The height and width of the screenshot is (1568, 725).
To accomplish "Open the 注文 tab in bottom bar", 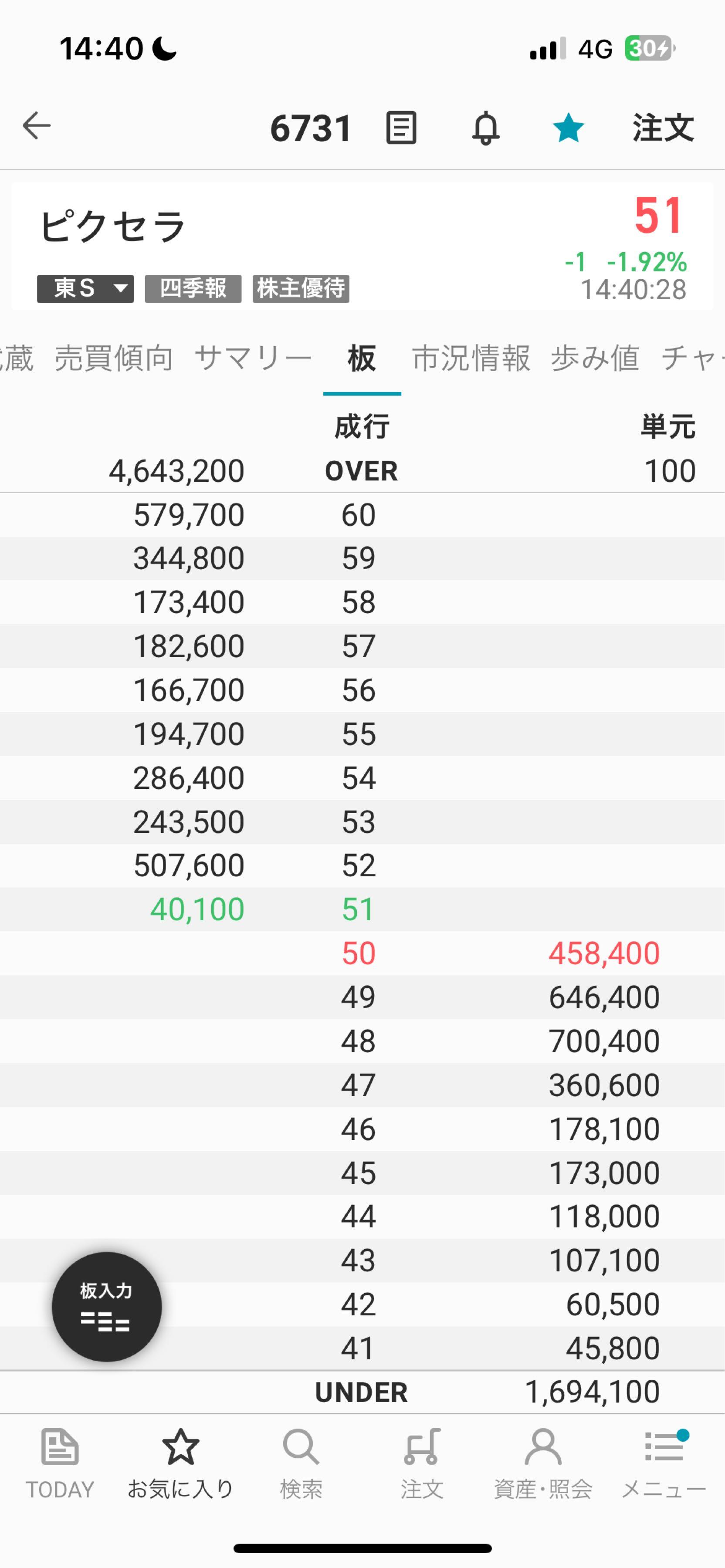I will (422, 1463).
